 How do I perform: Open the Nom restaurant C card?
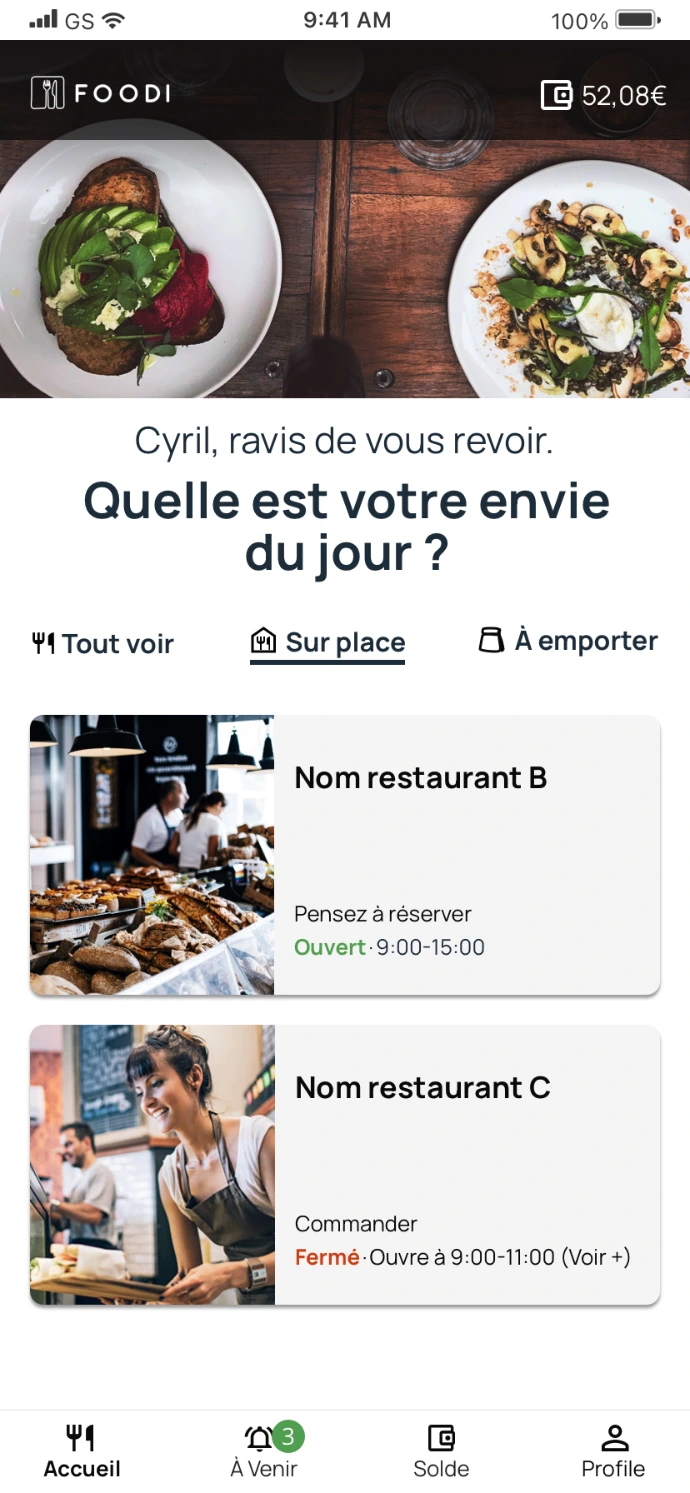345,1165
